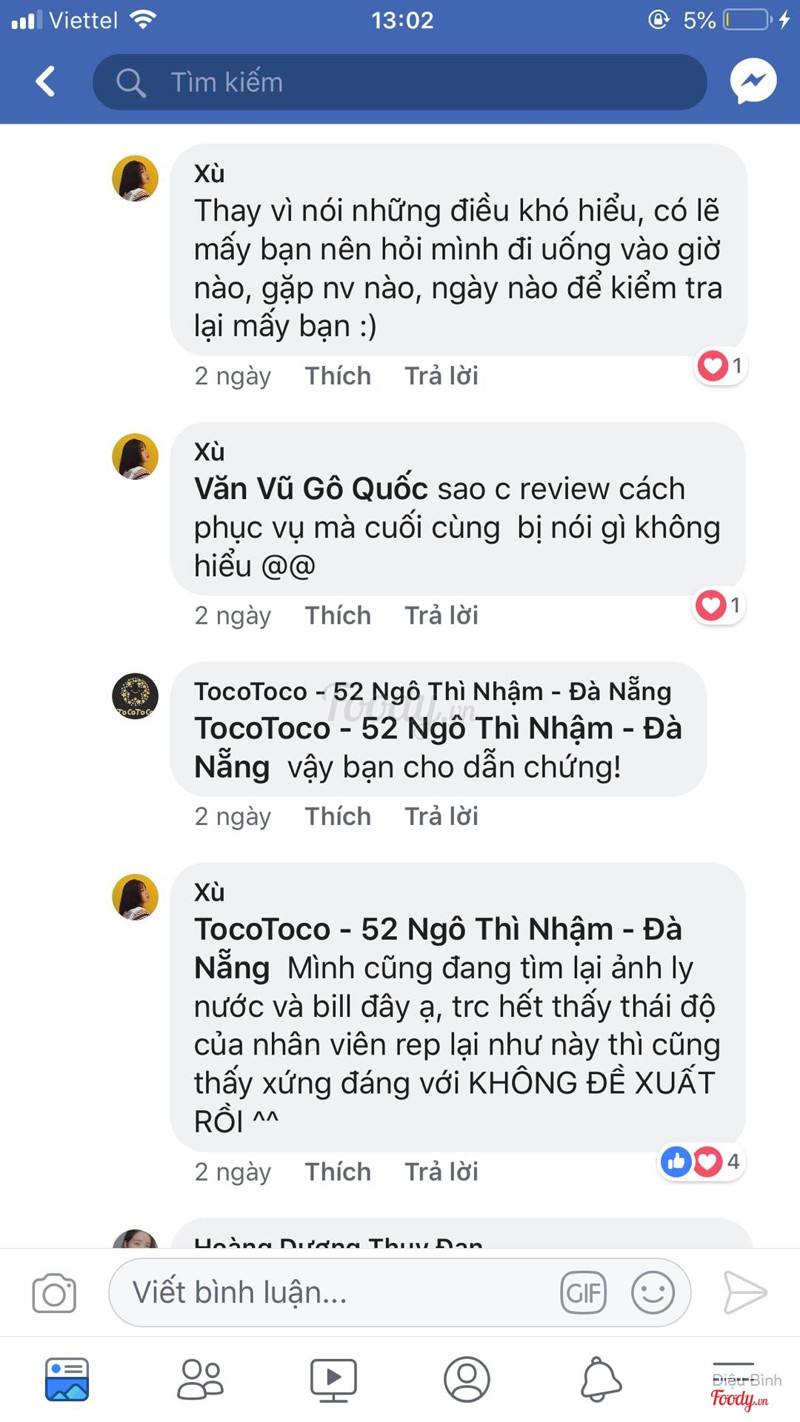800x1422 pixels.
Task: Like Xù's comment about 'Thay vì nói'
Action: pos(337,376)
